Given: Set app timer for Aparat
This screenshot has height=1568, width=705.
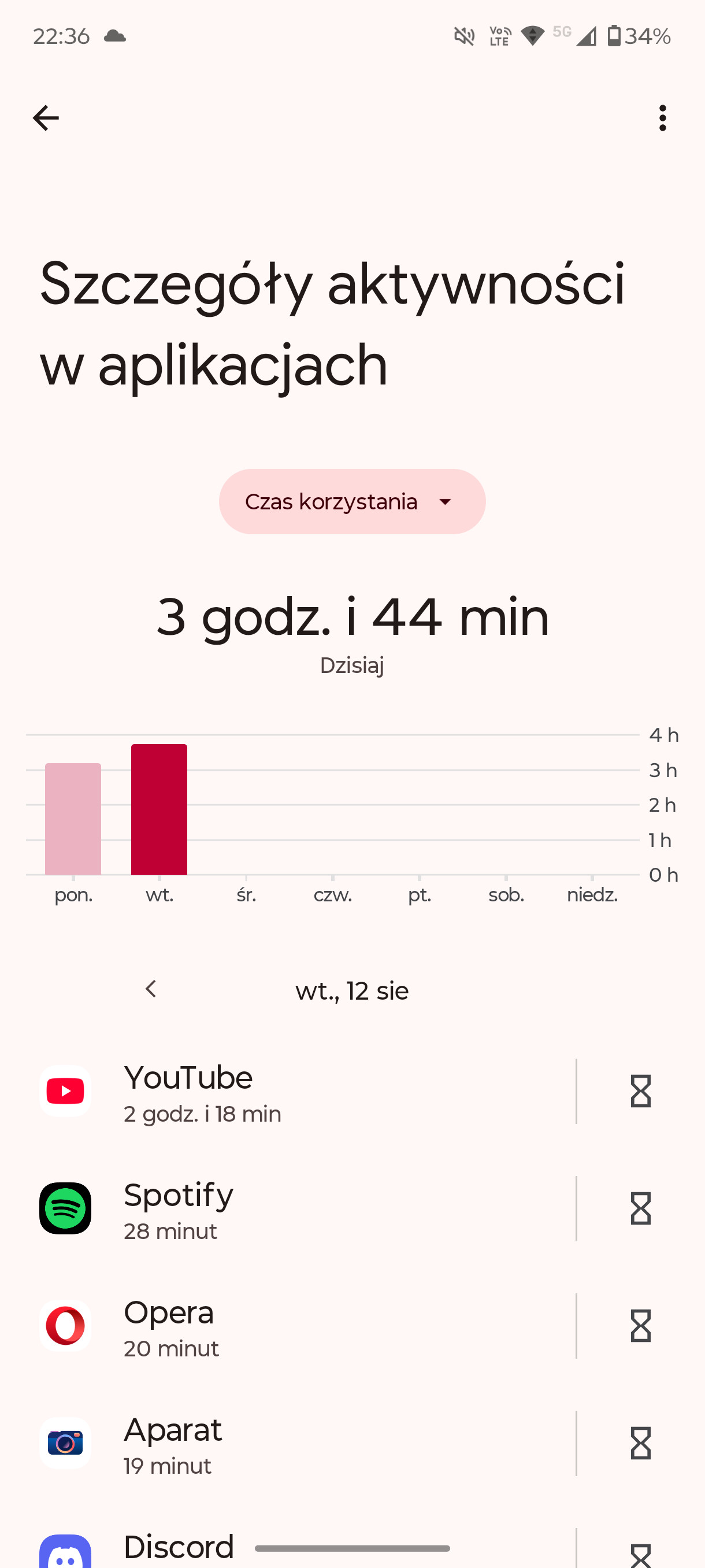Looking at the screenshot, I should [640, 1444].
